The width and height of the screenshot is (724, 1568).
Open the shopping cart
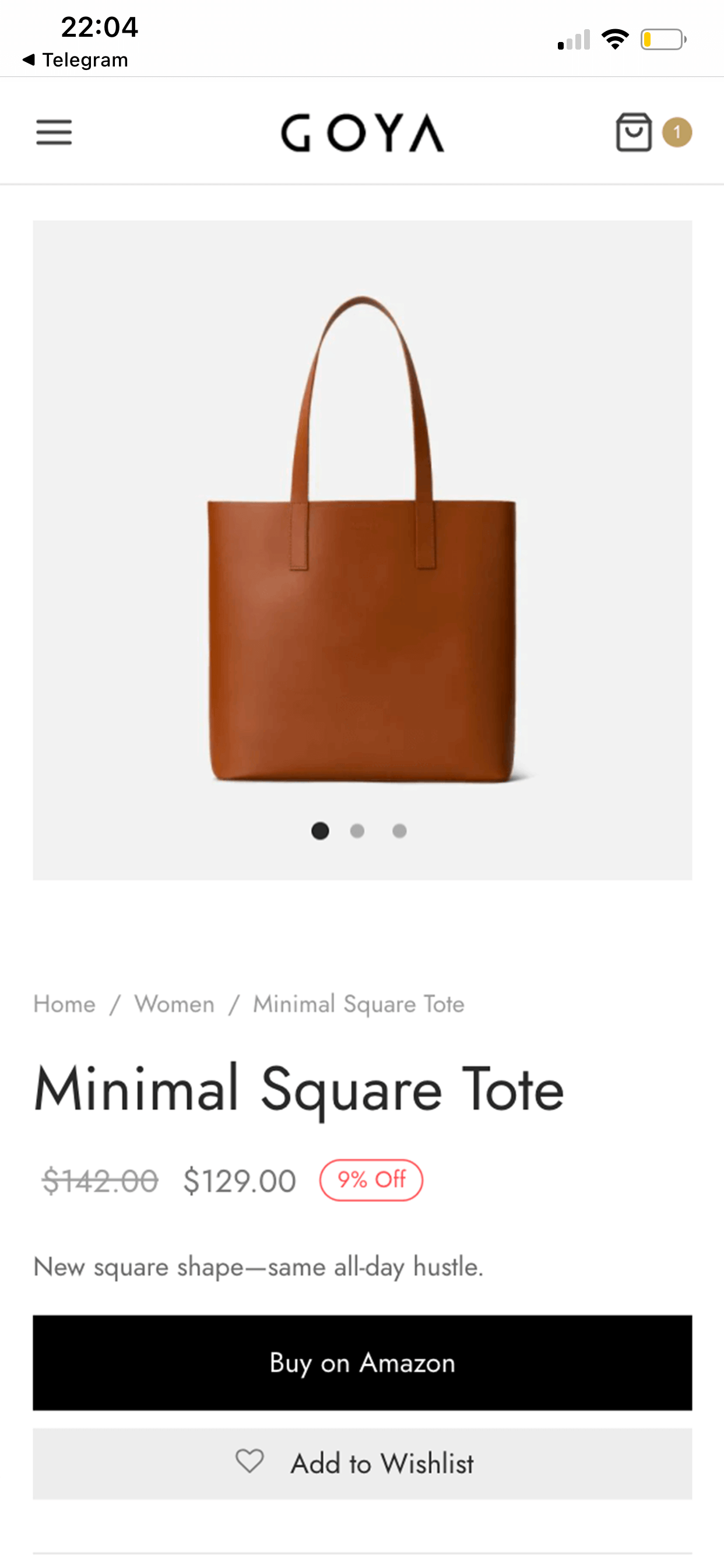(635, 132)
